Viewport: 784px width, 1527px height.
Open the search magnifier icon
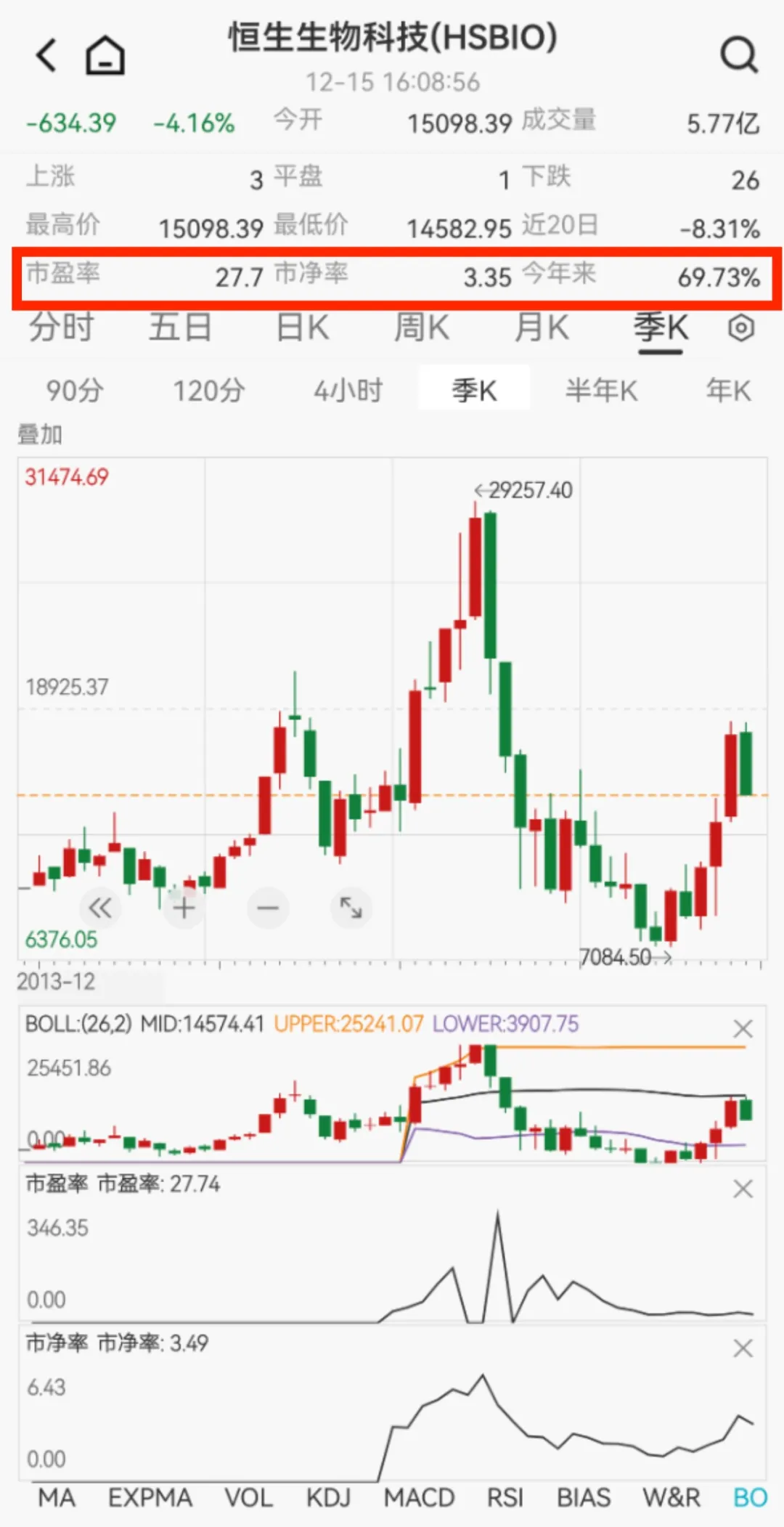[738, 54]
